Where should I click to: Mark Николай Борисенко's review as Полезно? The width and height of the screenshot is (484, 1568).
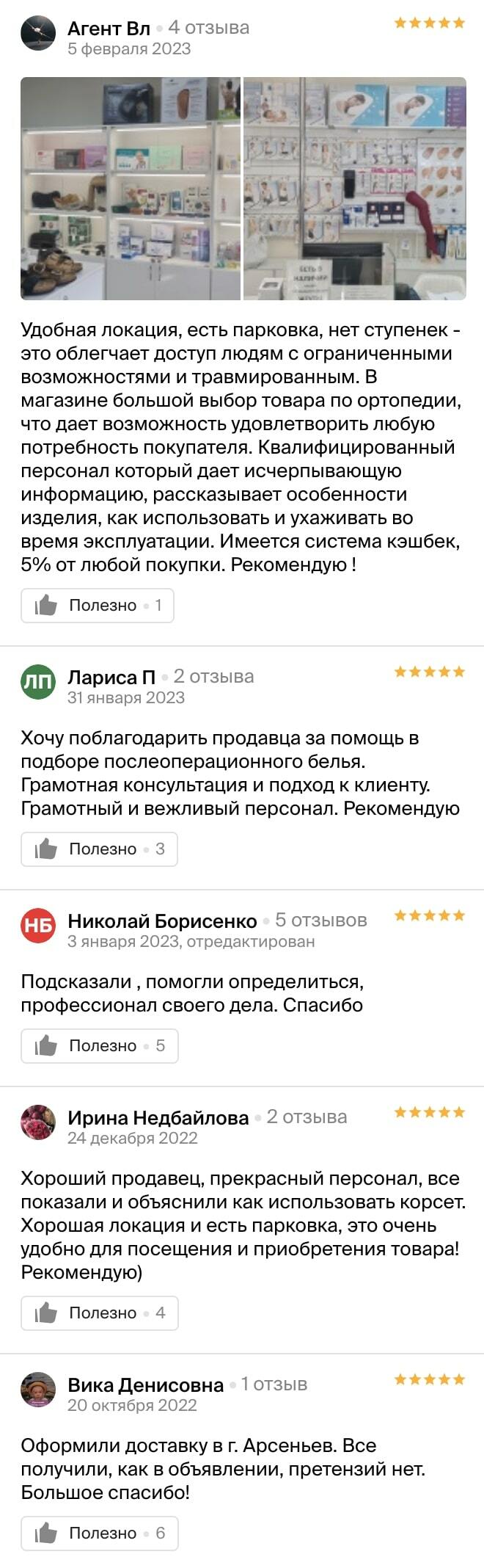99,1046
